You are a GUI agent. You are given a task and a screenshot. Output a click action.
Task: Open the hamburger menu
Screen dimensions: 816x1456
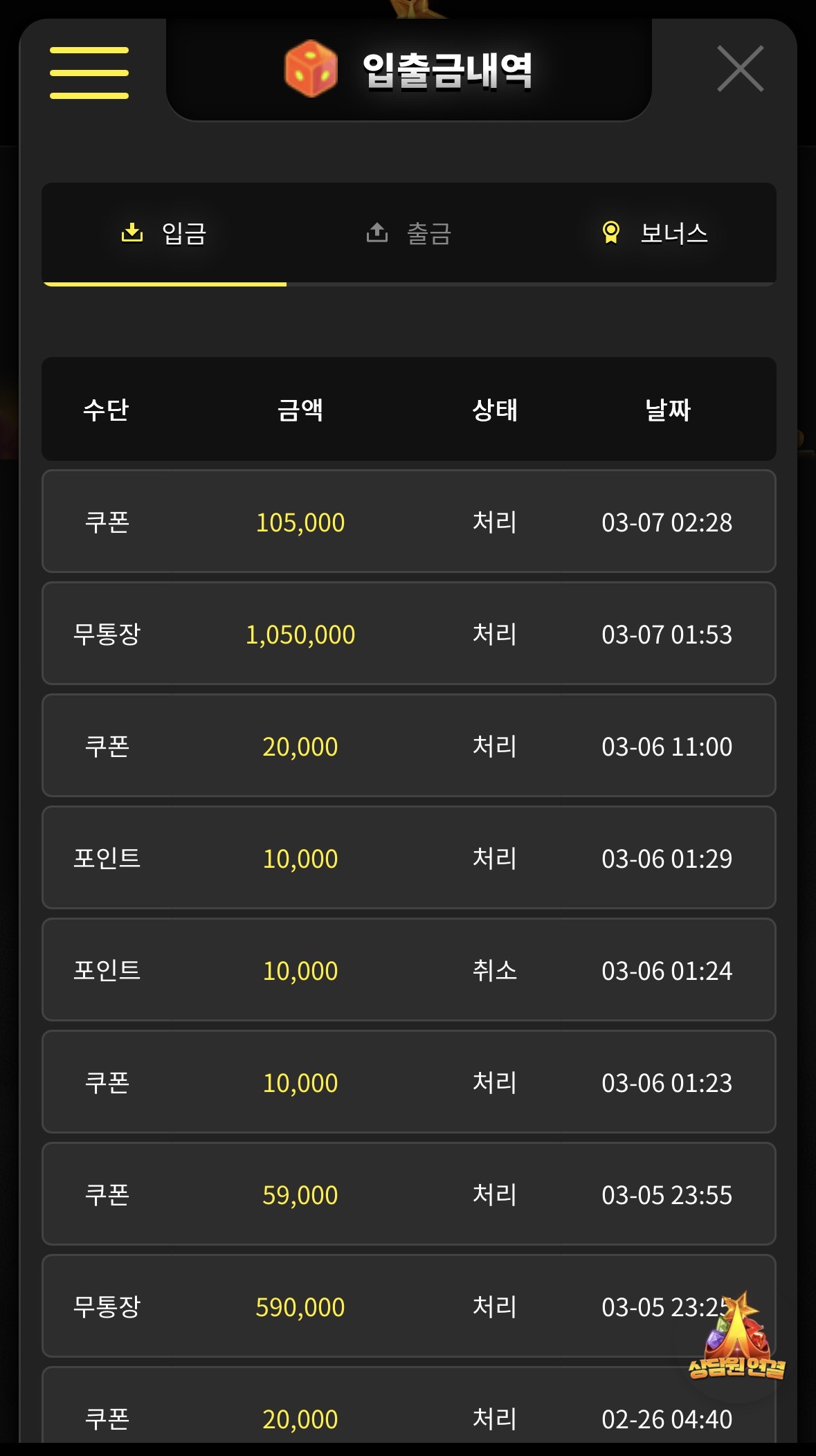(x=89, y=73)
